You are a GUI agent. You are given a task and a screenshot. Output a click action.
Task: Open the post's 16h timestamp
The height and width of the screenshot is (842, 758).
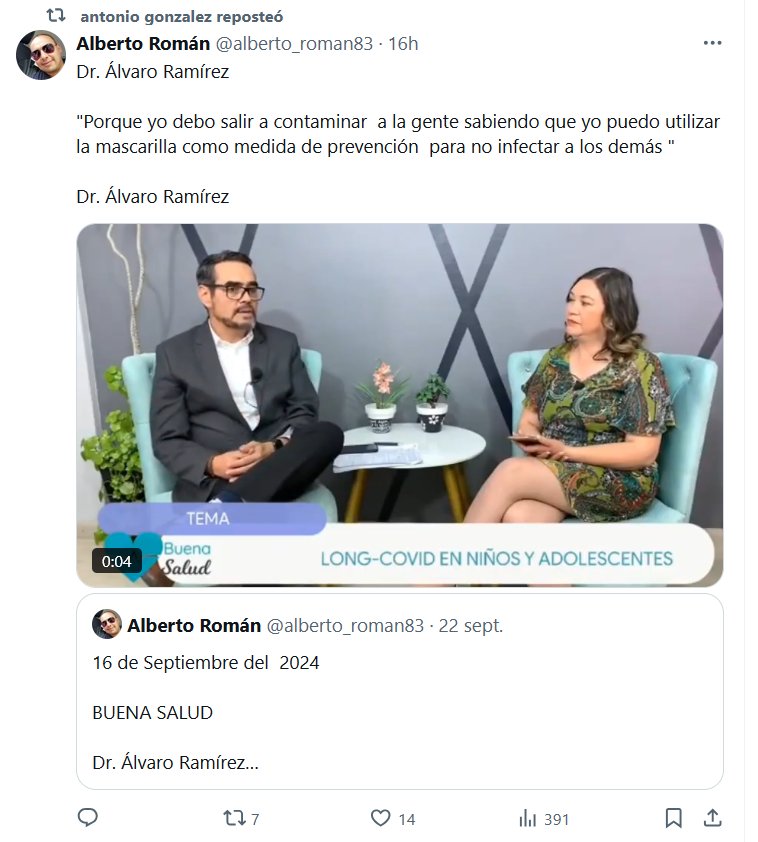402,44
